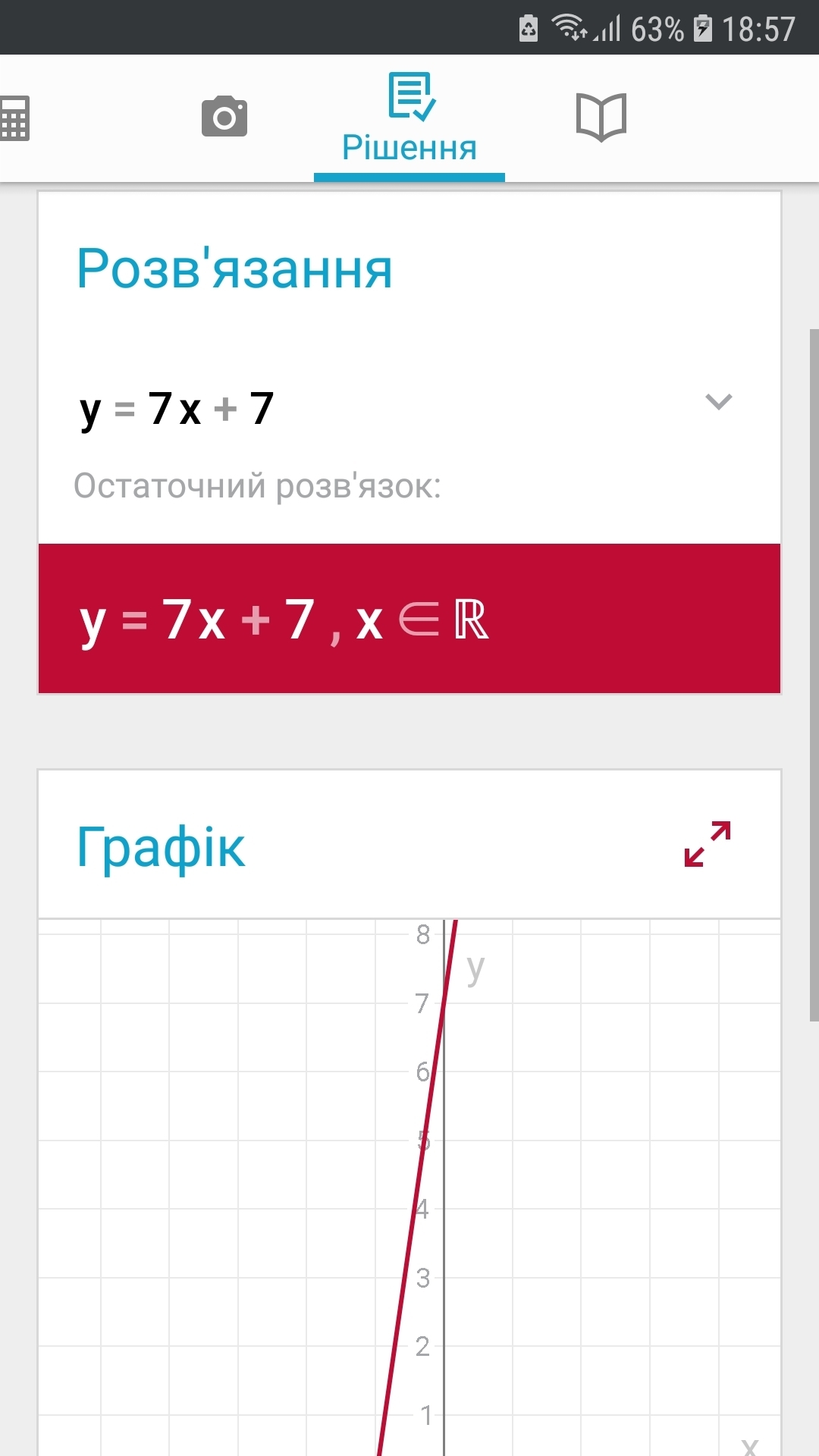Expand the y = 7x + 7 solution steps
The image size is (819, 1456).
pyautogui.click(x=719, y=401)
